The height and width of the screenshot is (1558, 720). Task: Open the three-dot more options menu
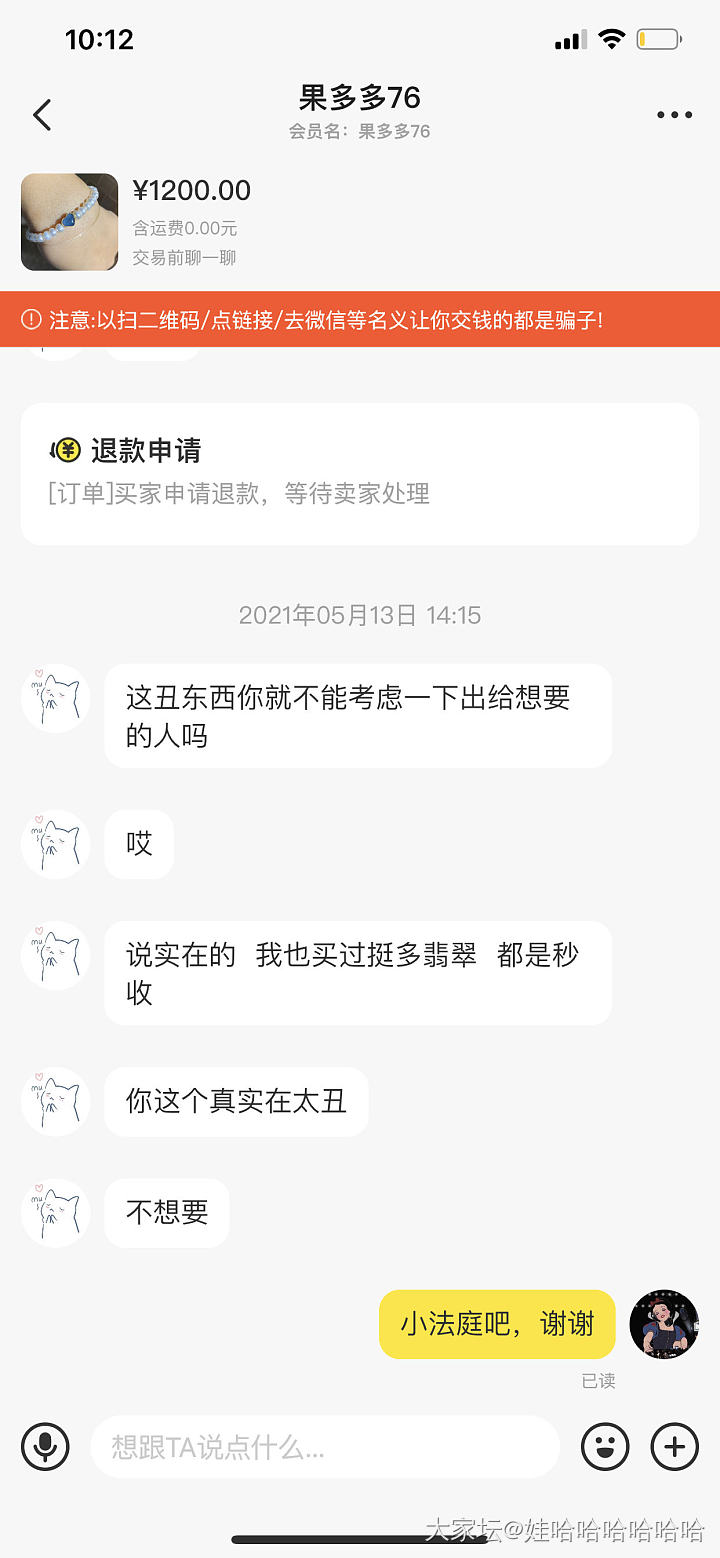click(x=674, y=115)
